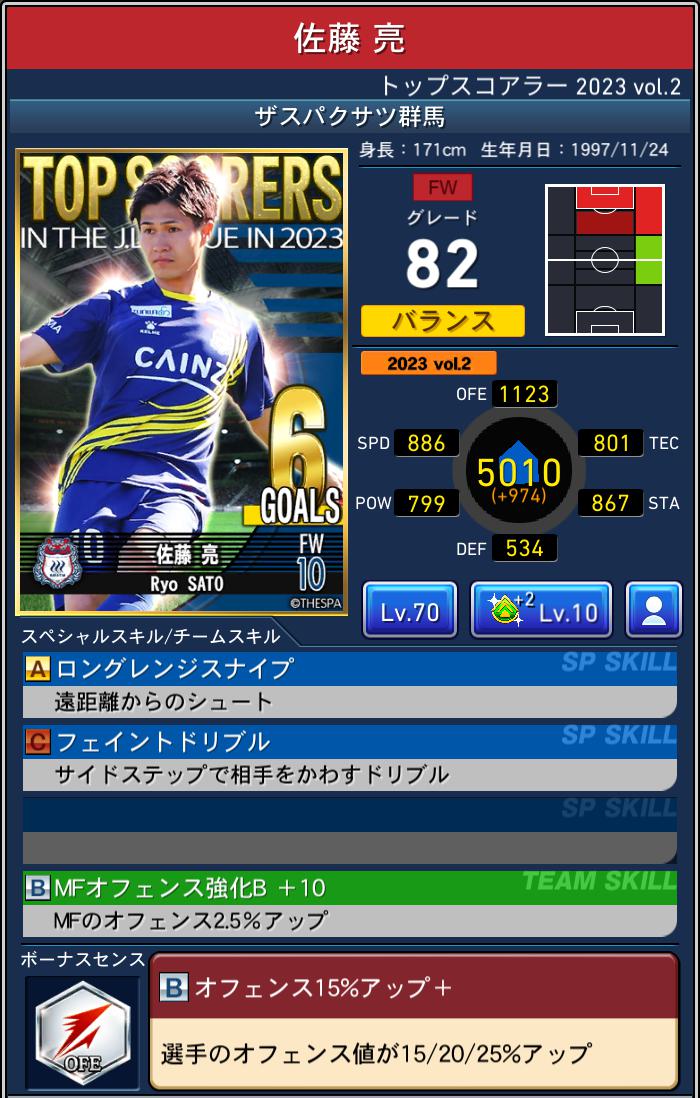
Task: Open the player profile icon button
Action: pyautogui.click(x=653, y=611)
